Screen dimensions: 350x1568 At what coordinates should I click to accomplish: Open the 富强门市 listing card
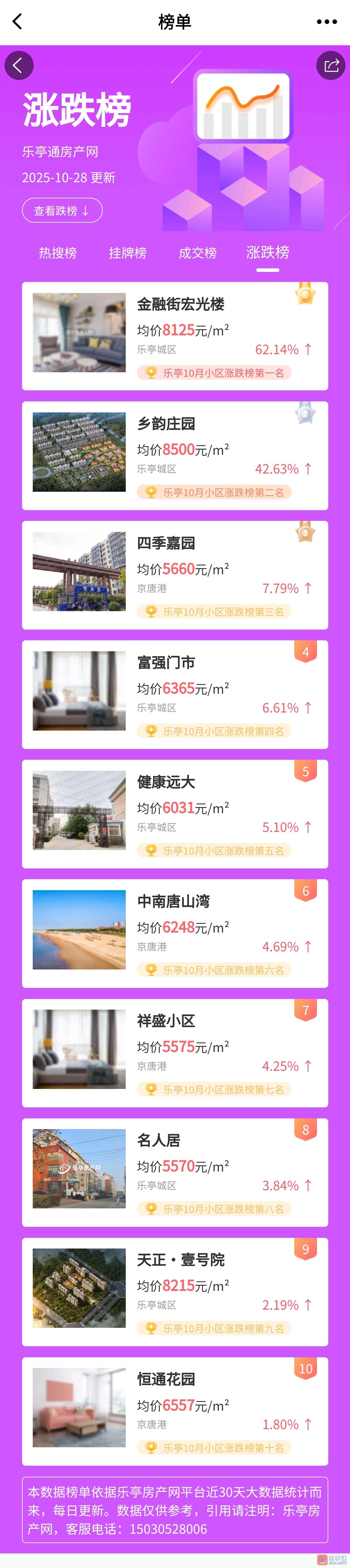[175, 694]
